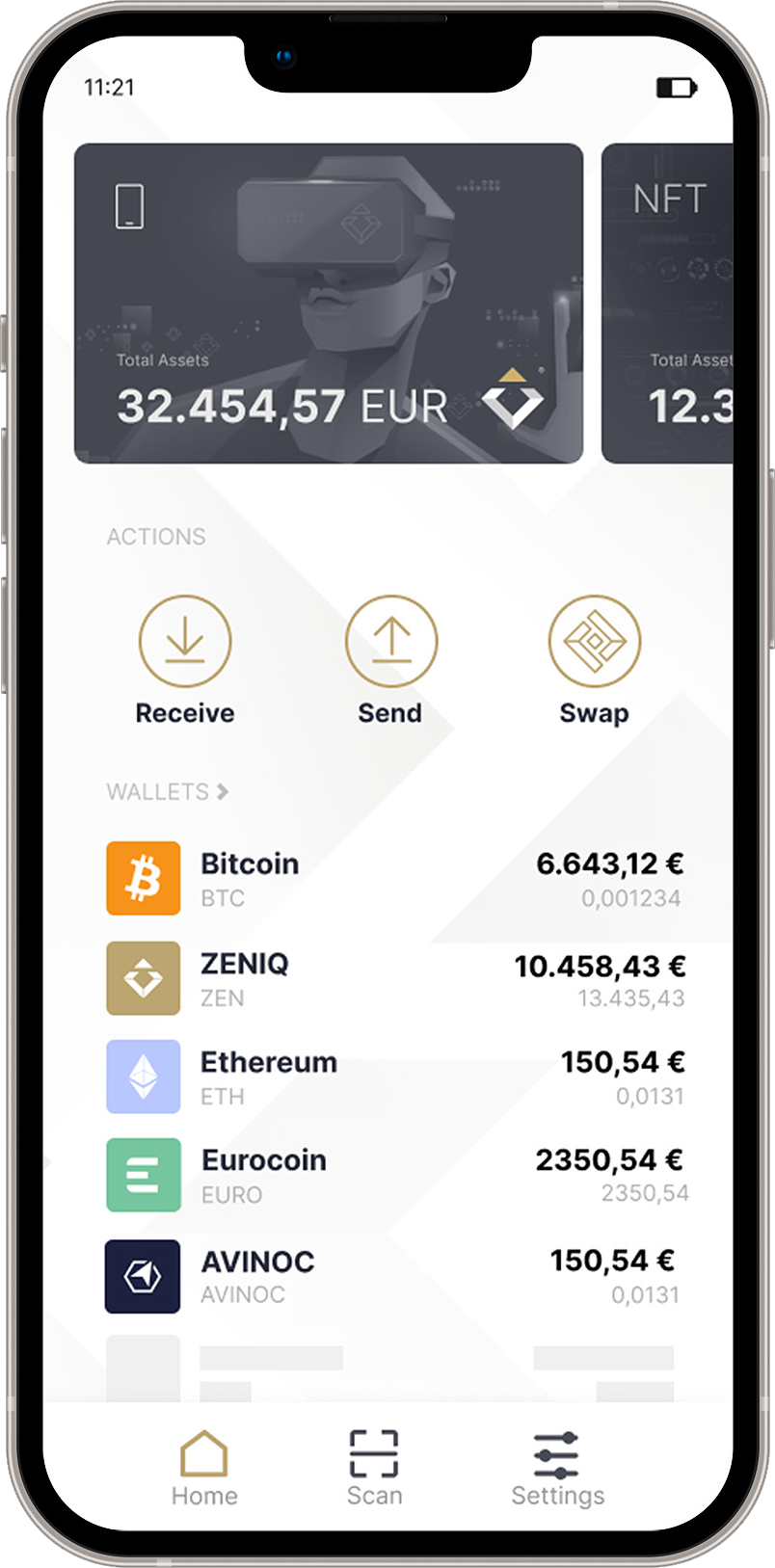Open the NFT card
Screen dimensions: 775x1568
669,304
